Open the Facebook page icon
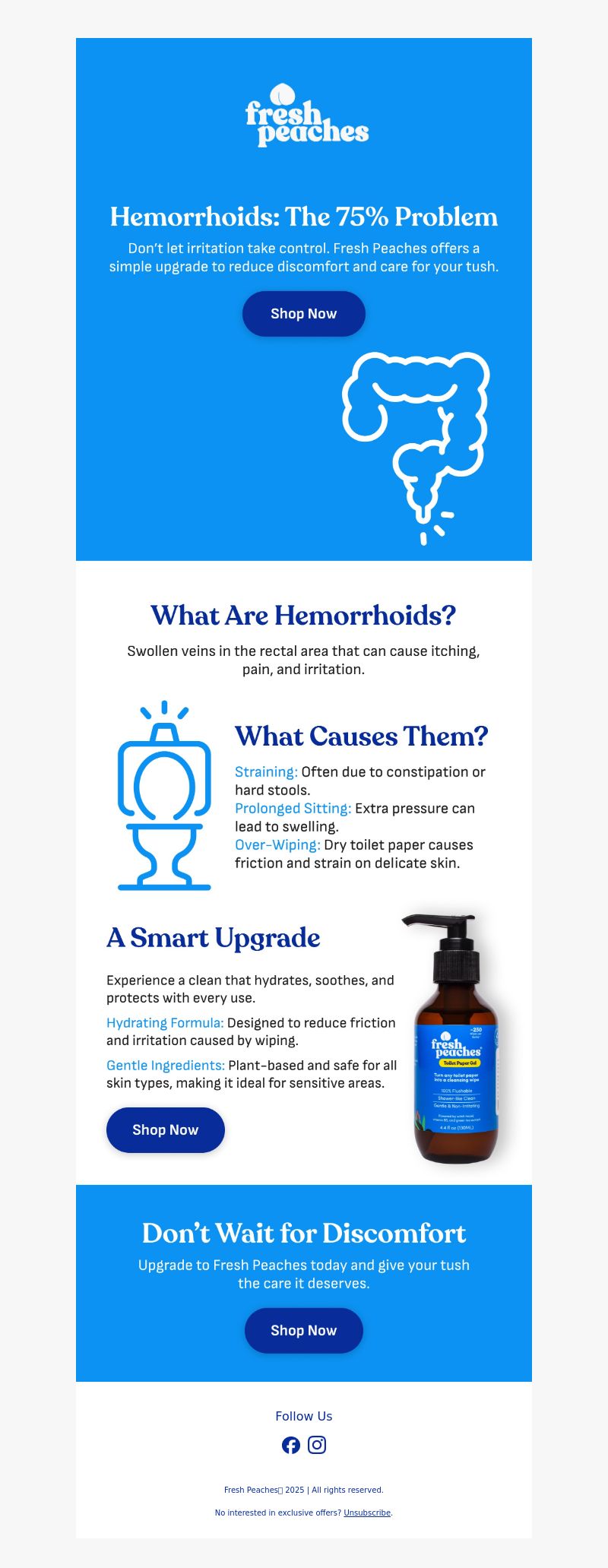 [x=291, y=1445]
